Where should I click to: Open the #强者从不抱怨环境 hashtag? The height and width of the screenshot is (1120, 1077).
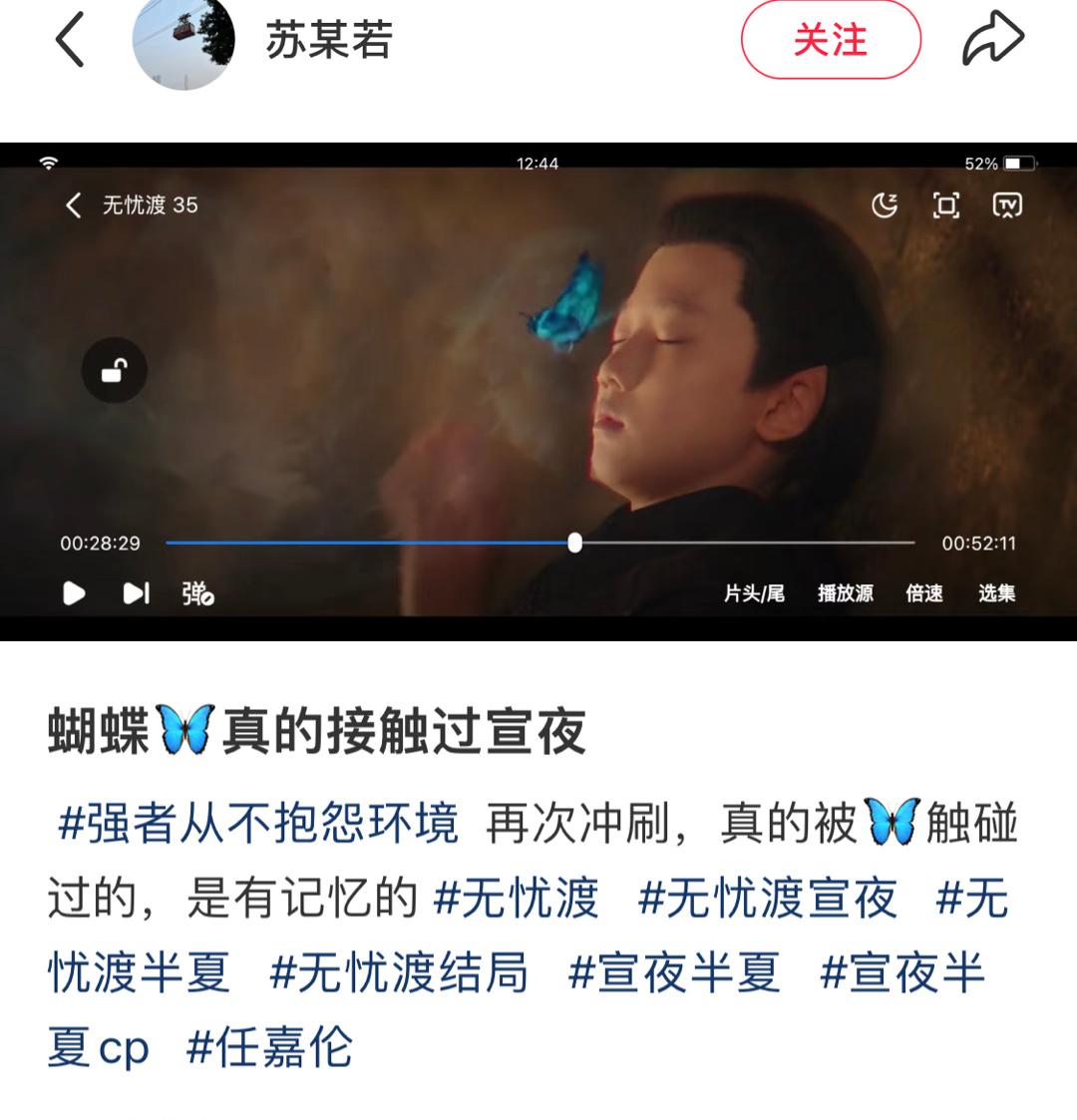click(258, 825)
